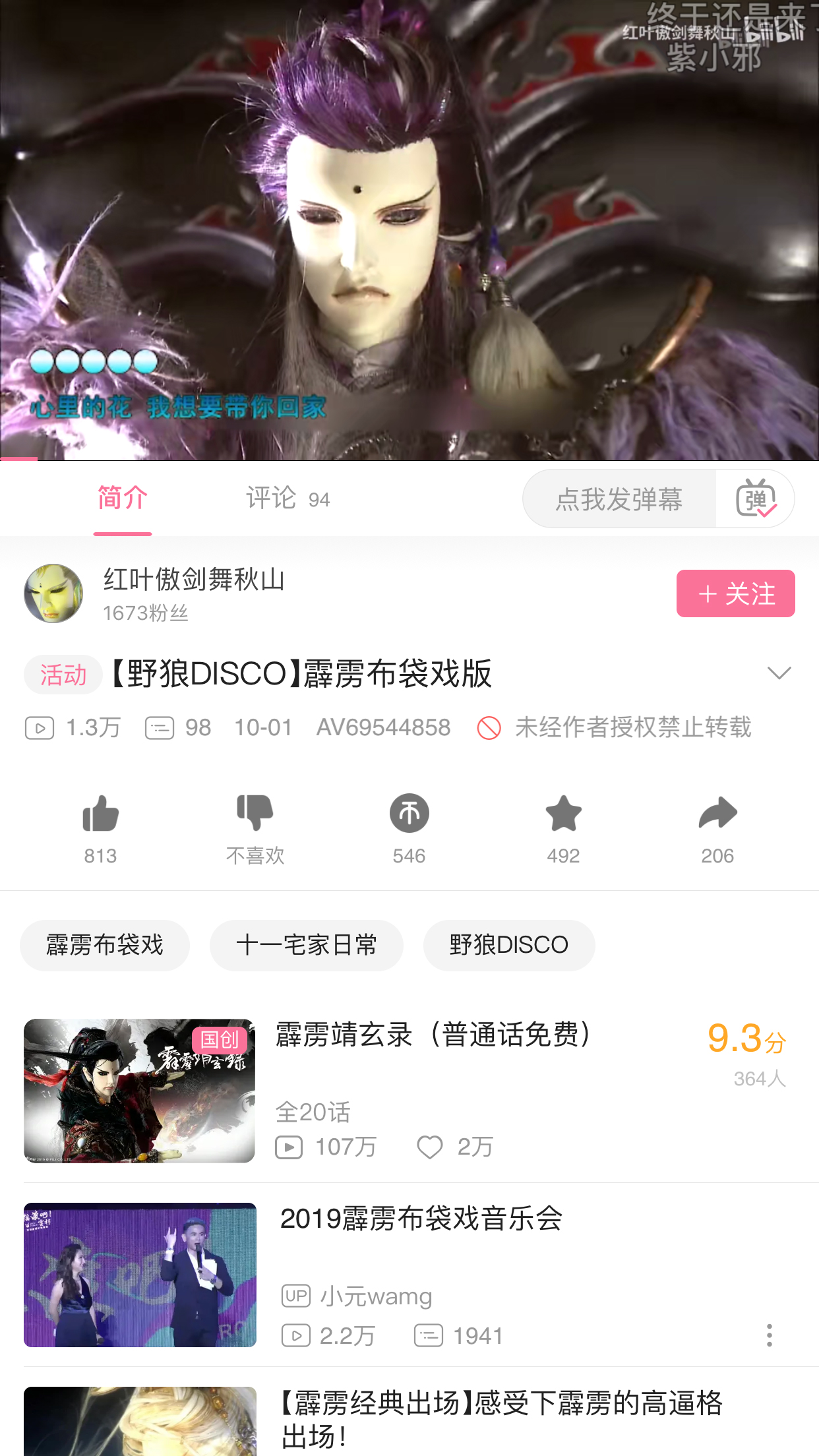Follow the uploader via +关注

tap(735, 593)
